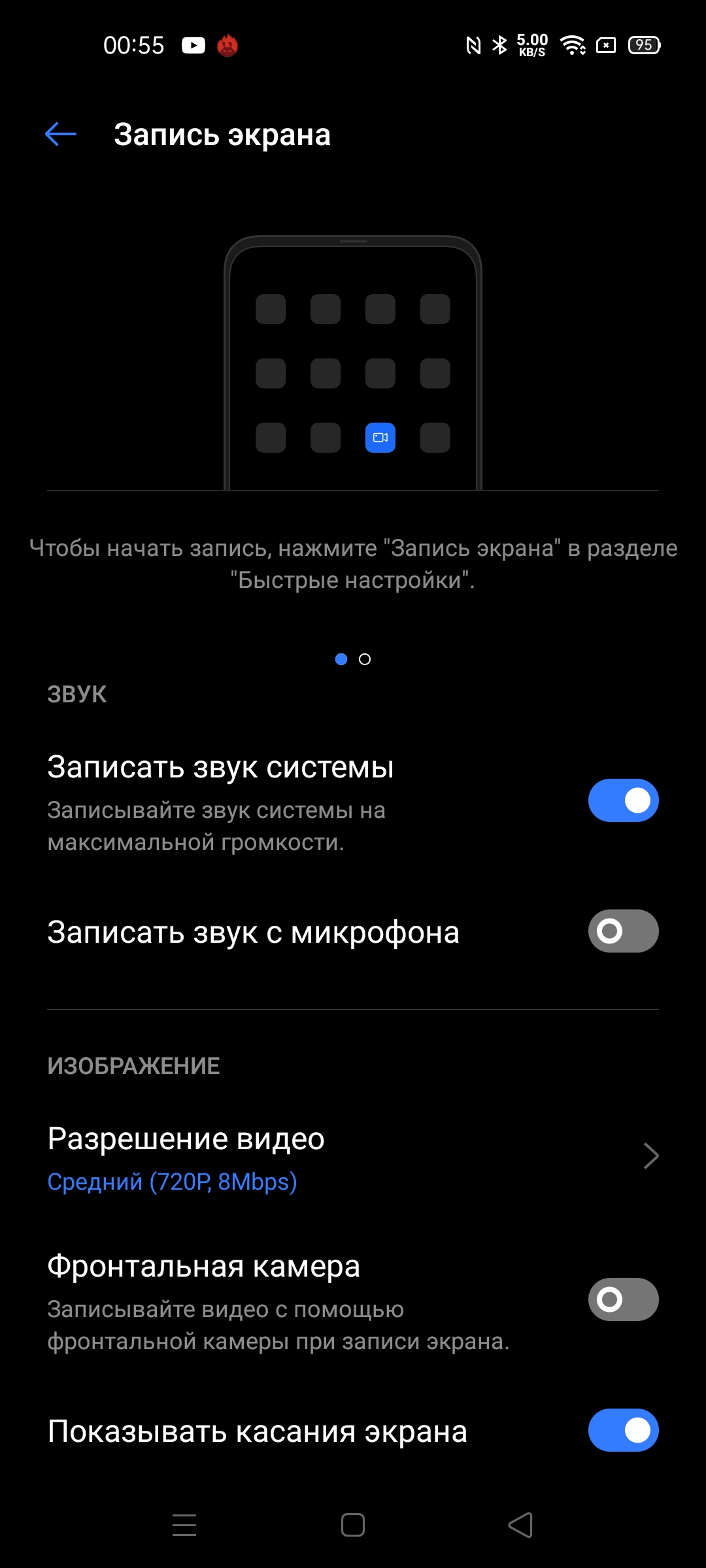Disable Записать звук системы toggle
Image resolution: width=706 pixels, height=1568 pixels.
[623, 800]
